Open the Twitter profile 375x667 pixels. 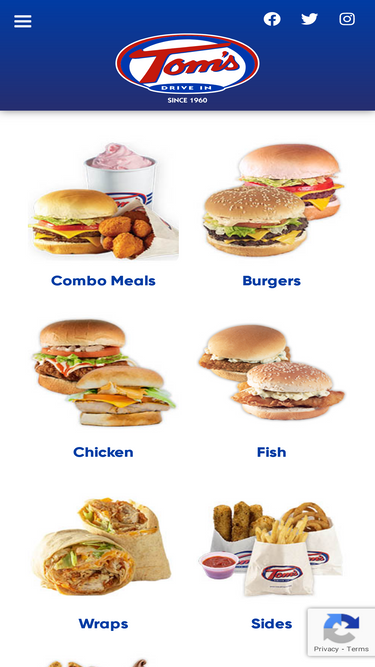pos(310,19)
